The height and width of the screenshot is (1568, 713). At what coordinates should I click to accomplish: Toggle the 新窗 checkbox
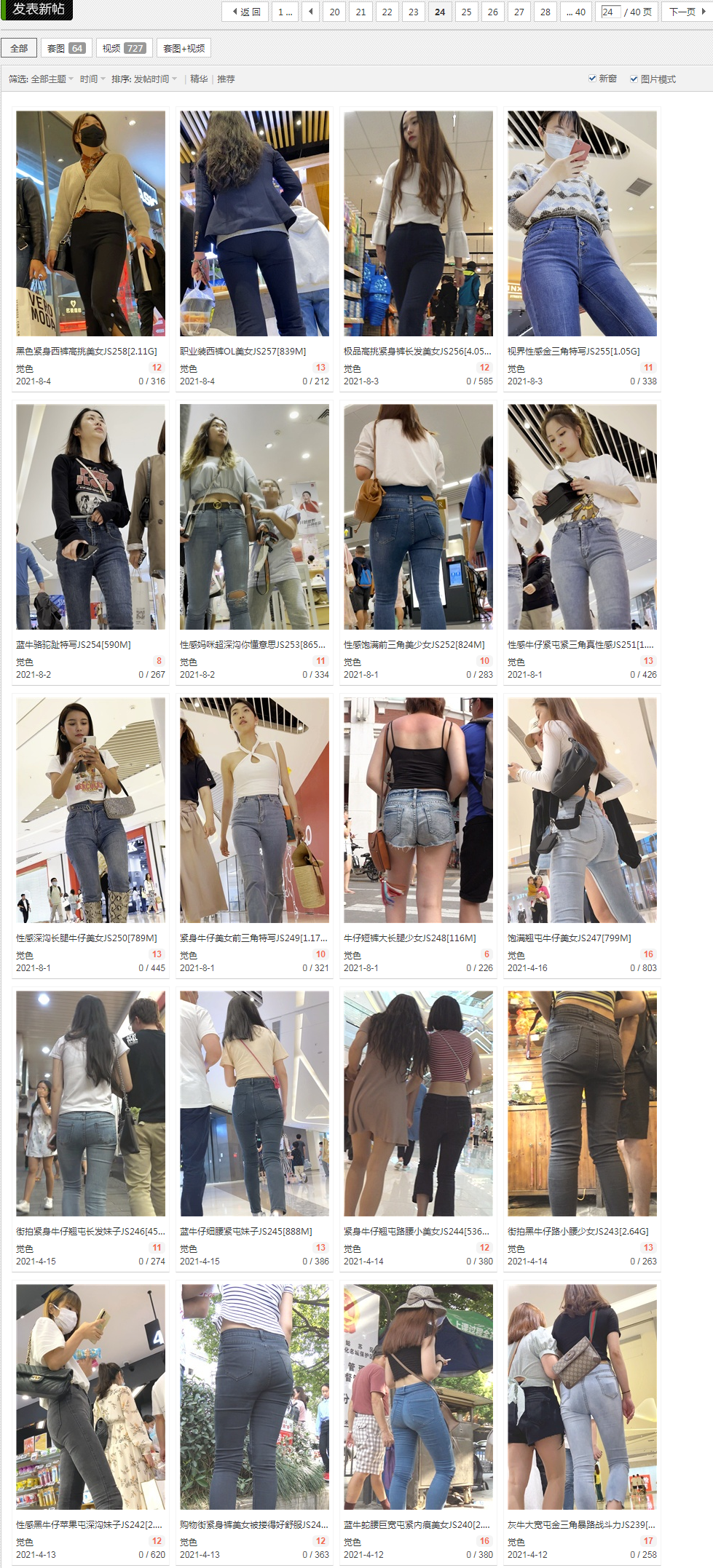pyautogui.click(x=593, y=79)
